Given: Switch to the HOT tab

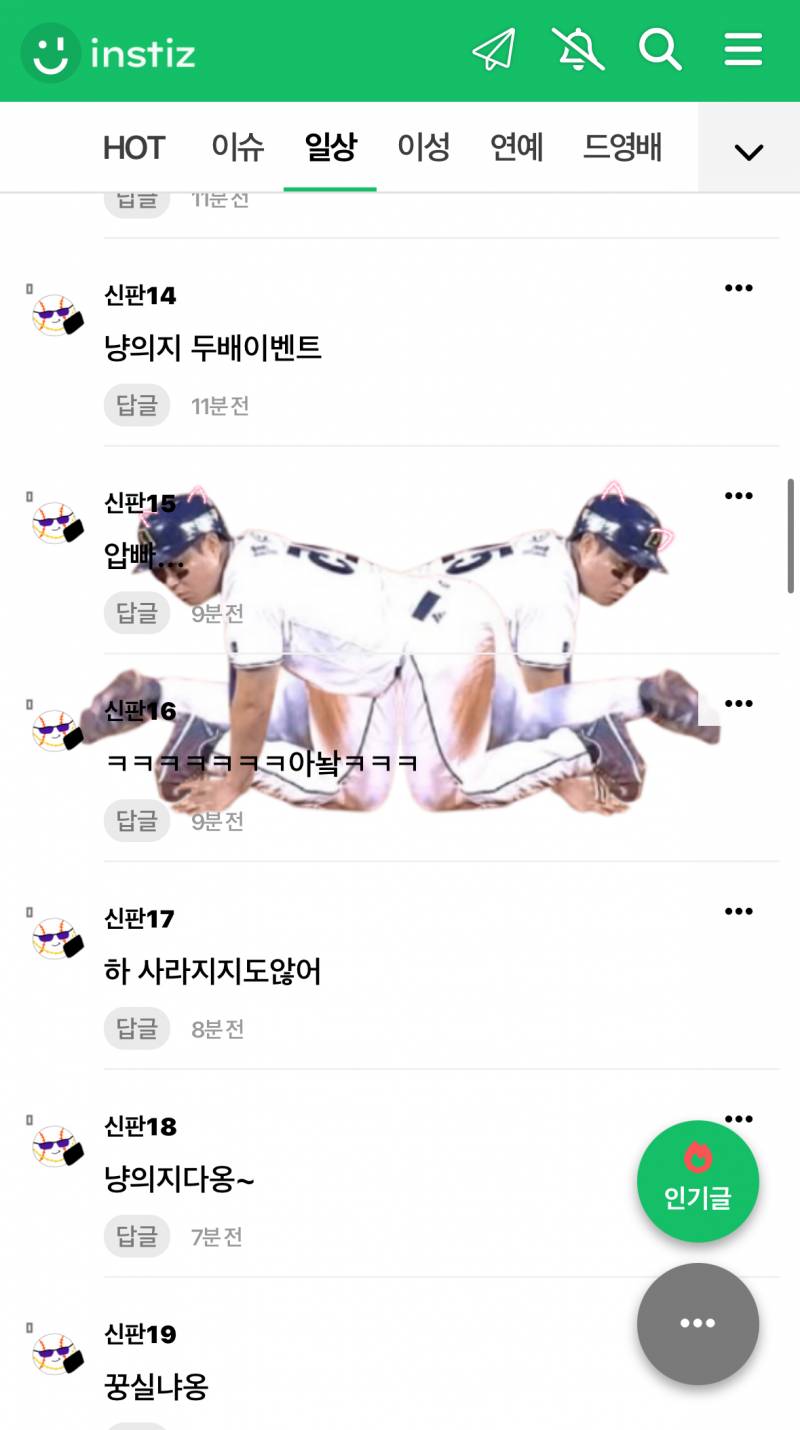Looking at the screenshot, I should point(135,147).
